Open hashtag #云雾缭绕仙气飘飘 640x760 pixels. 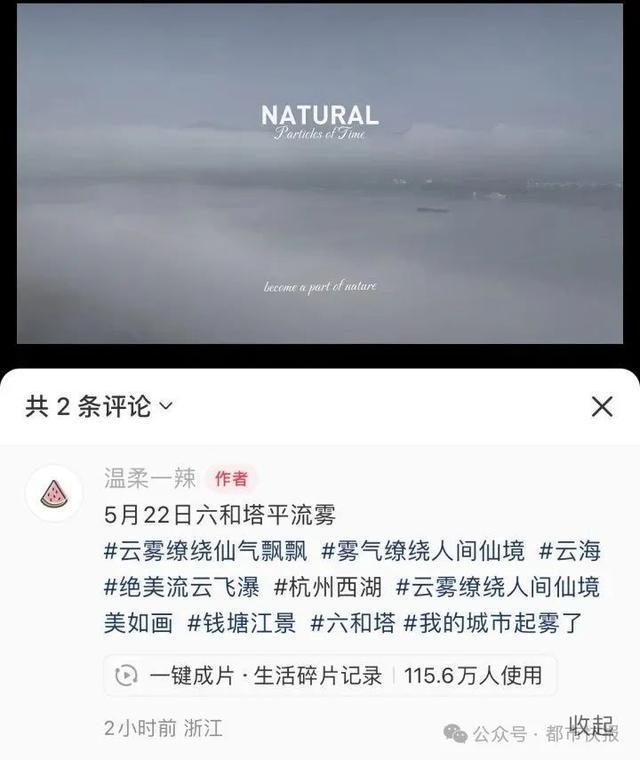point(208,551)
